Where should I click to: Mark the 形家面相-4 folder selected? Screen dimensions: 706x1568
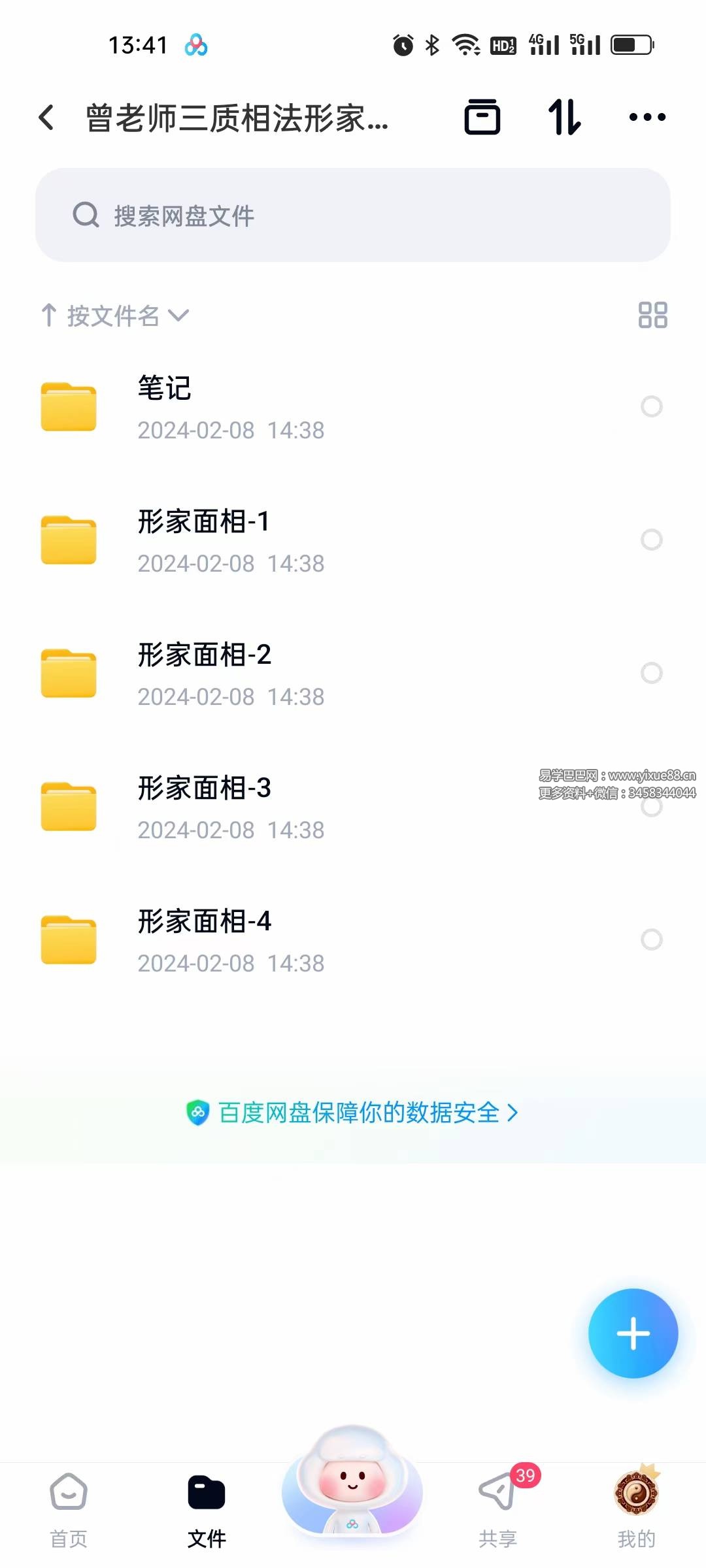652,939
